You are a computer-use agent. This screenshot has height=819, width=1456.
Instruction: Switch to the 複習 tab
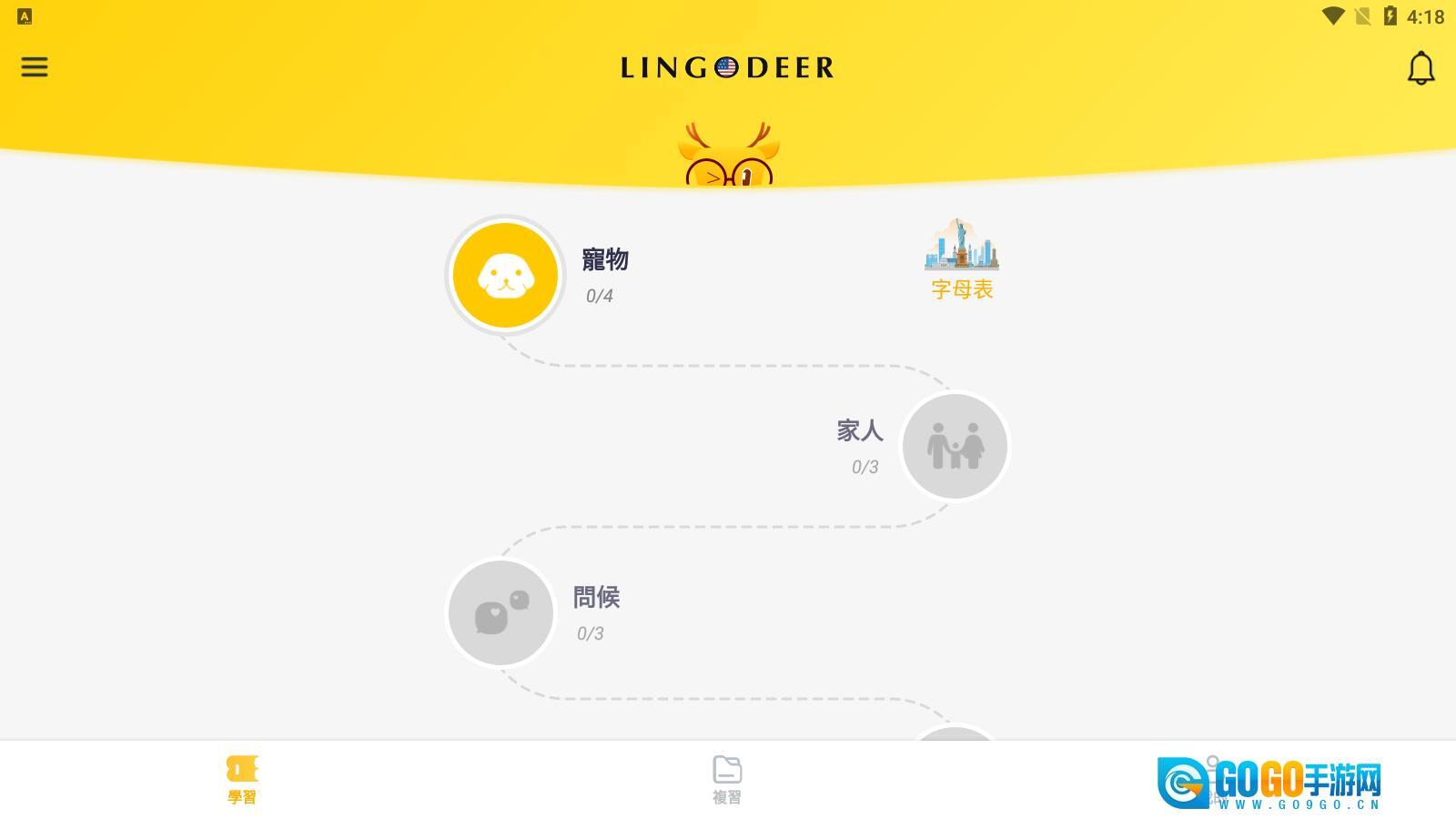point(726,779)
